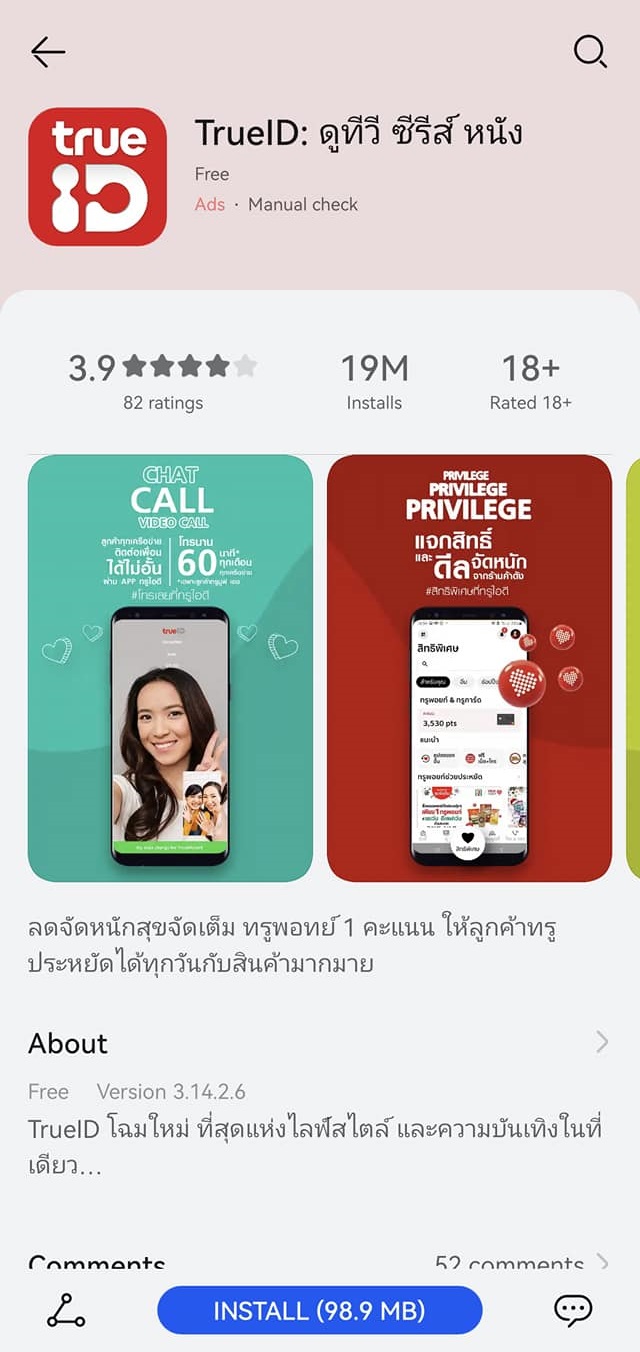Screen dimensions: 640x1352
Task: Open the comment bubble icon
Action: tap(573, 1310)
